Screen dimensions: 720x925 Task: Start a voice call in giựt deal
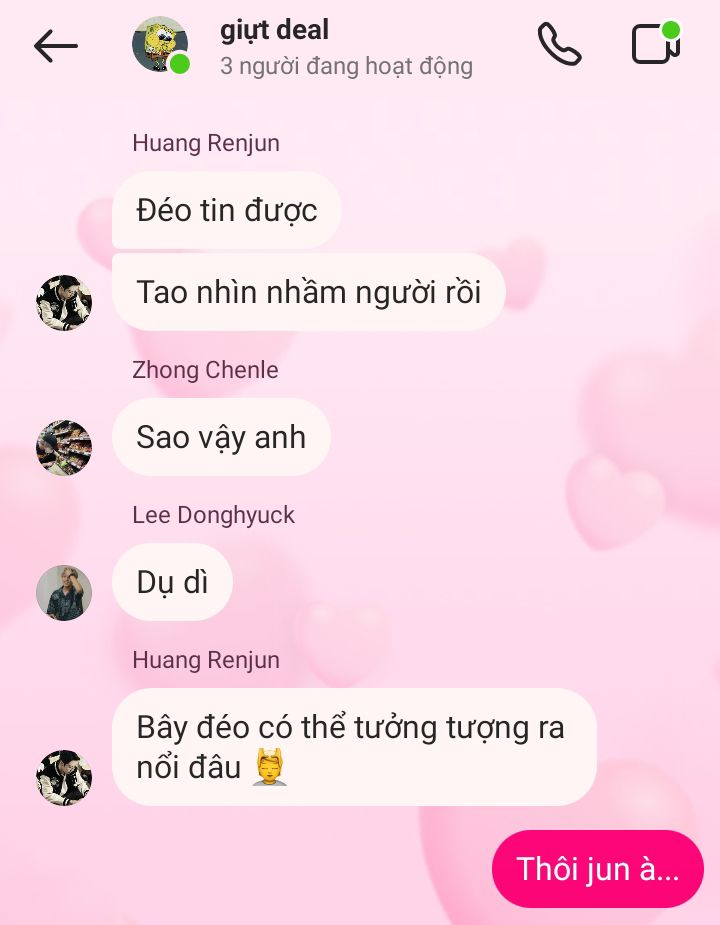(x=559, y=45)
